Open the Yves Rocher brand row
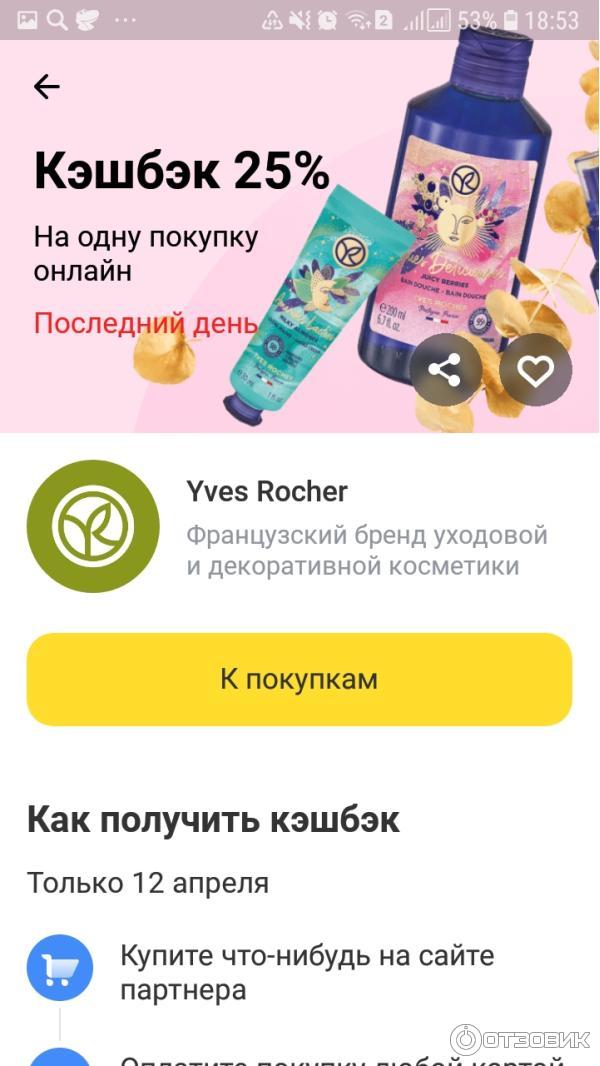 click(x=300, y=527)
